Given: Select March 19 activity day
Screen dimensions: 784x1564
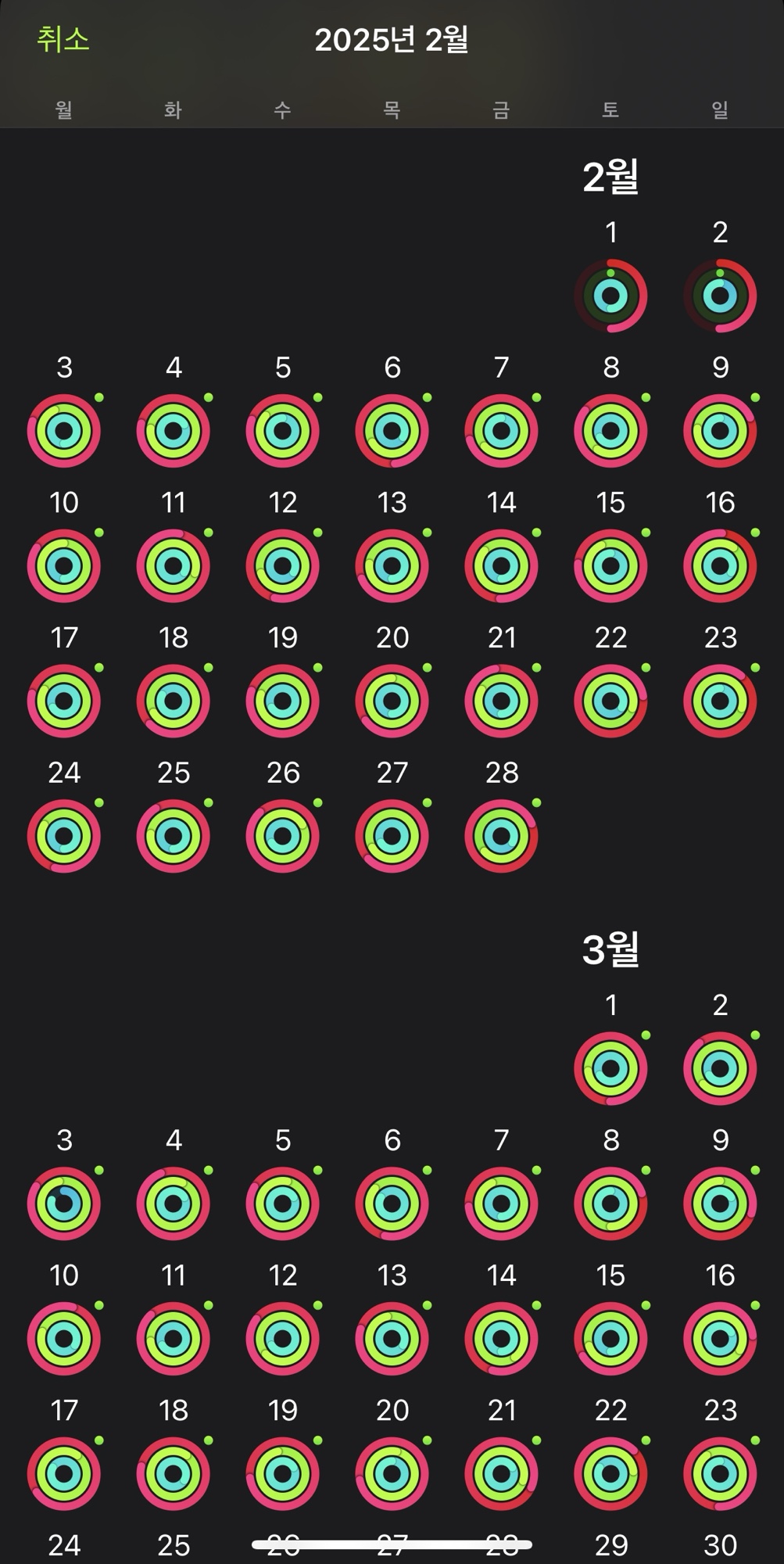Looking at the screenshot, I should point(282,1474).
